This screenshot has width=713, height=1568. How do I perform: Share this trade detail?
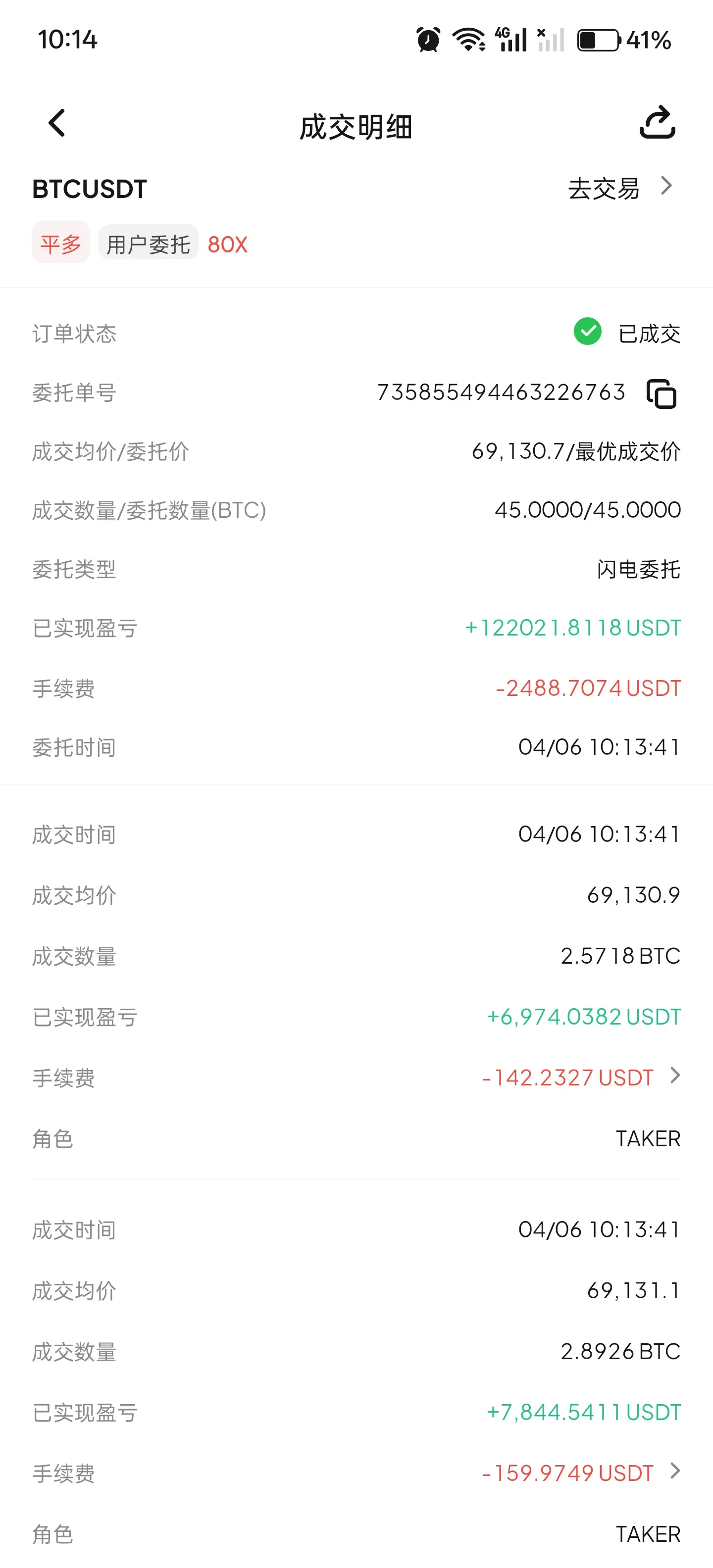pyautogui.click(x=657, y=122)
